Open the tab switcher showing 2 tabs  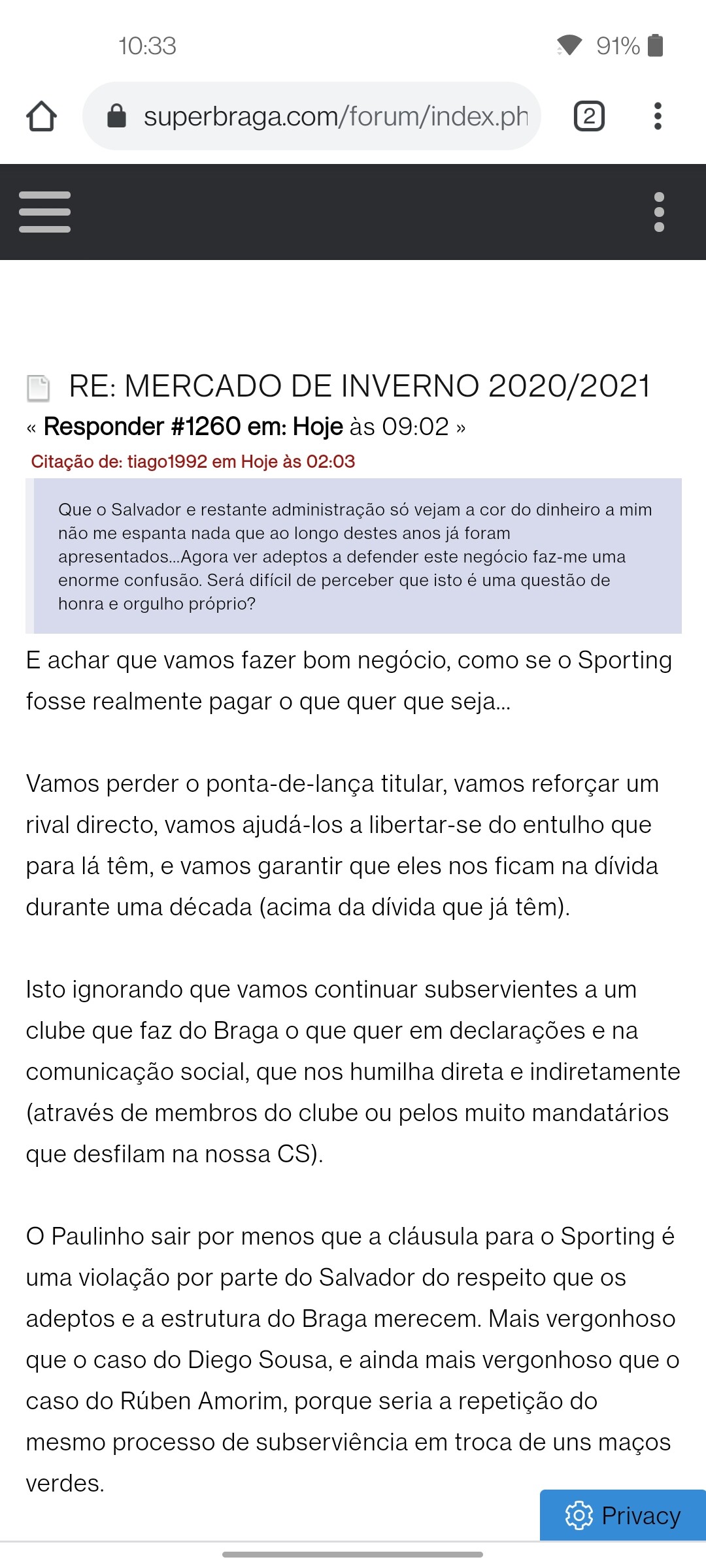pos(589,116)
